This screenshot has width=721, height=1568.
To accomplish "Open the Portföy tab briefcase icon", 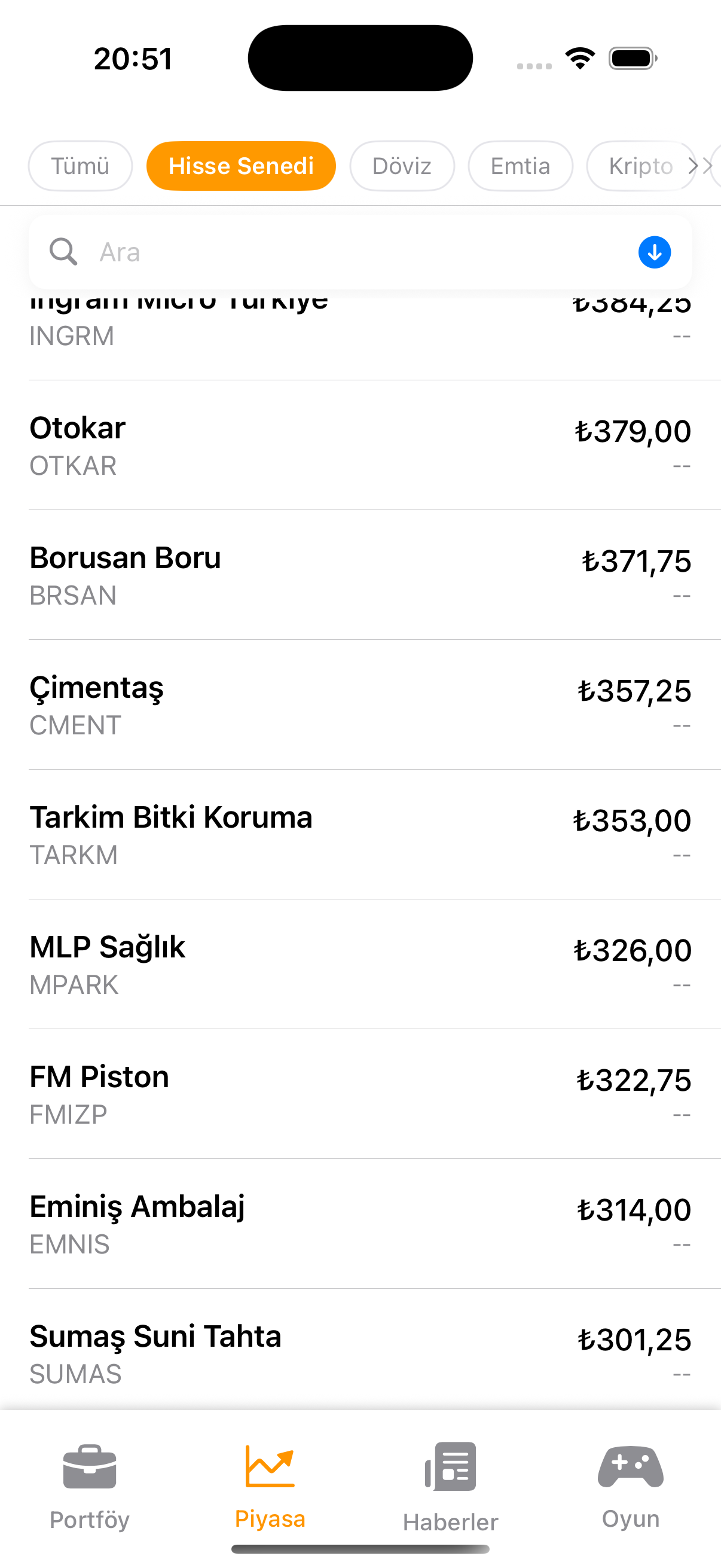I will click(89, 1467).
